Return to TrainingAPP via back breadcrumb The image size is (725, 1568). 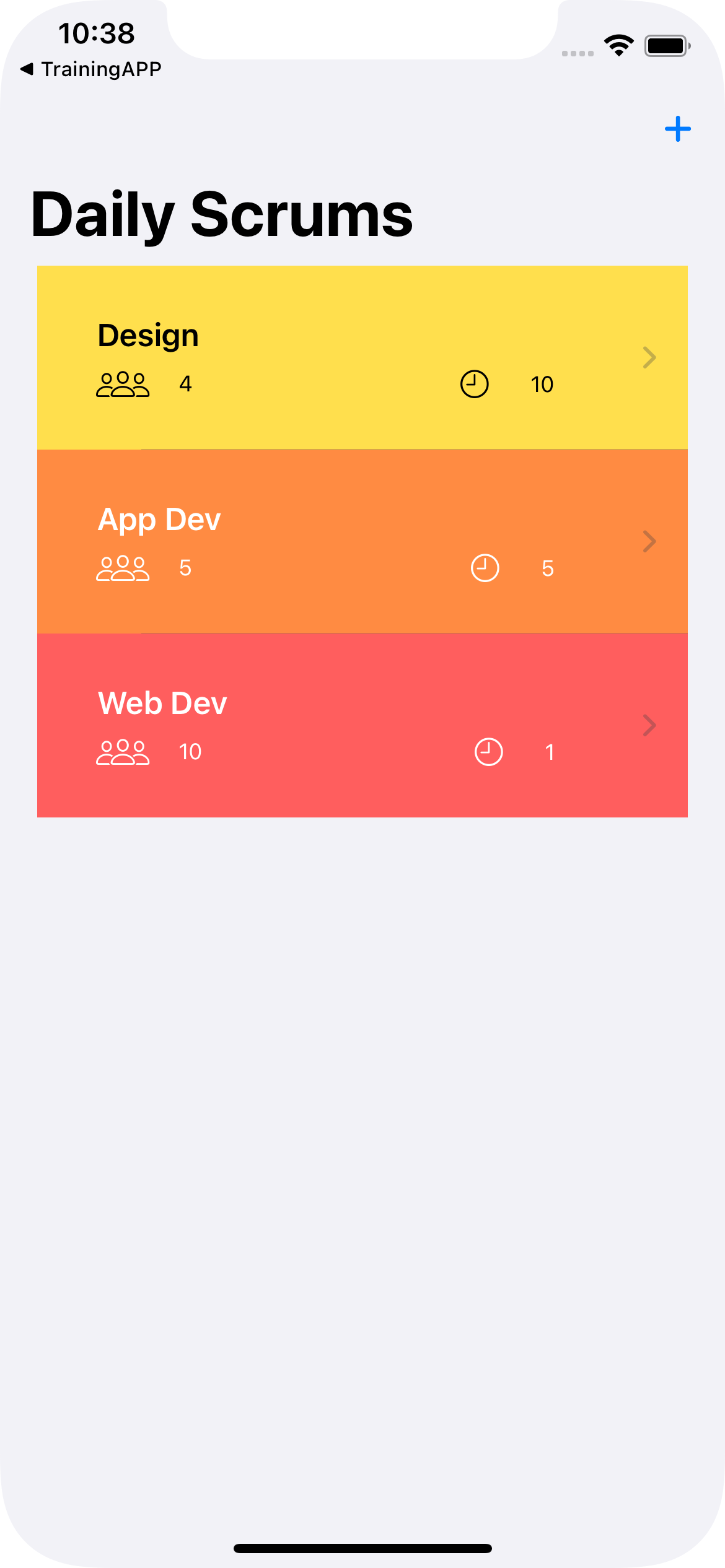(90, 69)
